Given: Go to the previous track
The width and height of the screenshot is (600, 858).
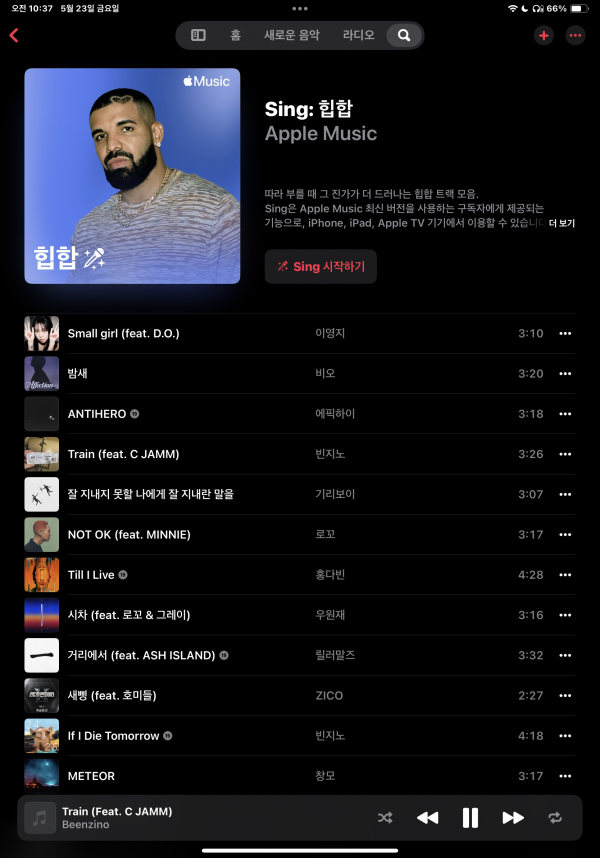Looking at the screenshot, I should [x=427, y=817].
